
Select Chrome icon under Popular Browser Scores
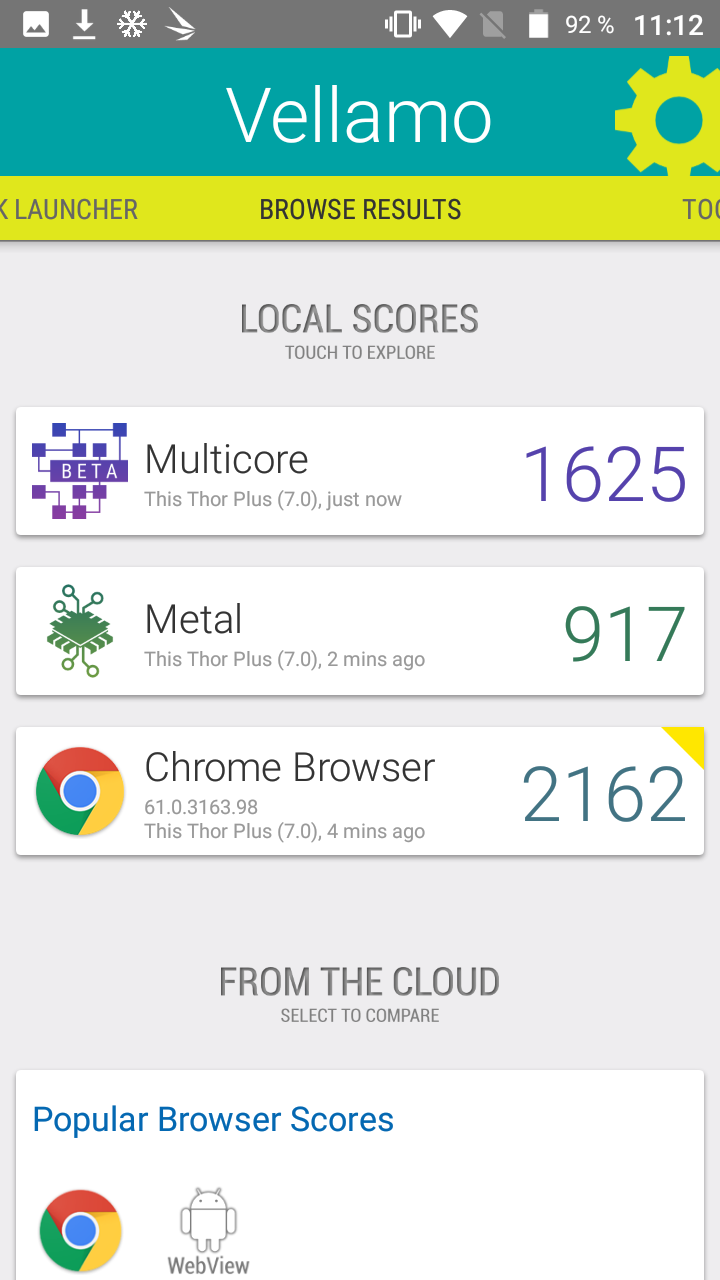(81, 1231)
